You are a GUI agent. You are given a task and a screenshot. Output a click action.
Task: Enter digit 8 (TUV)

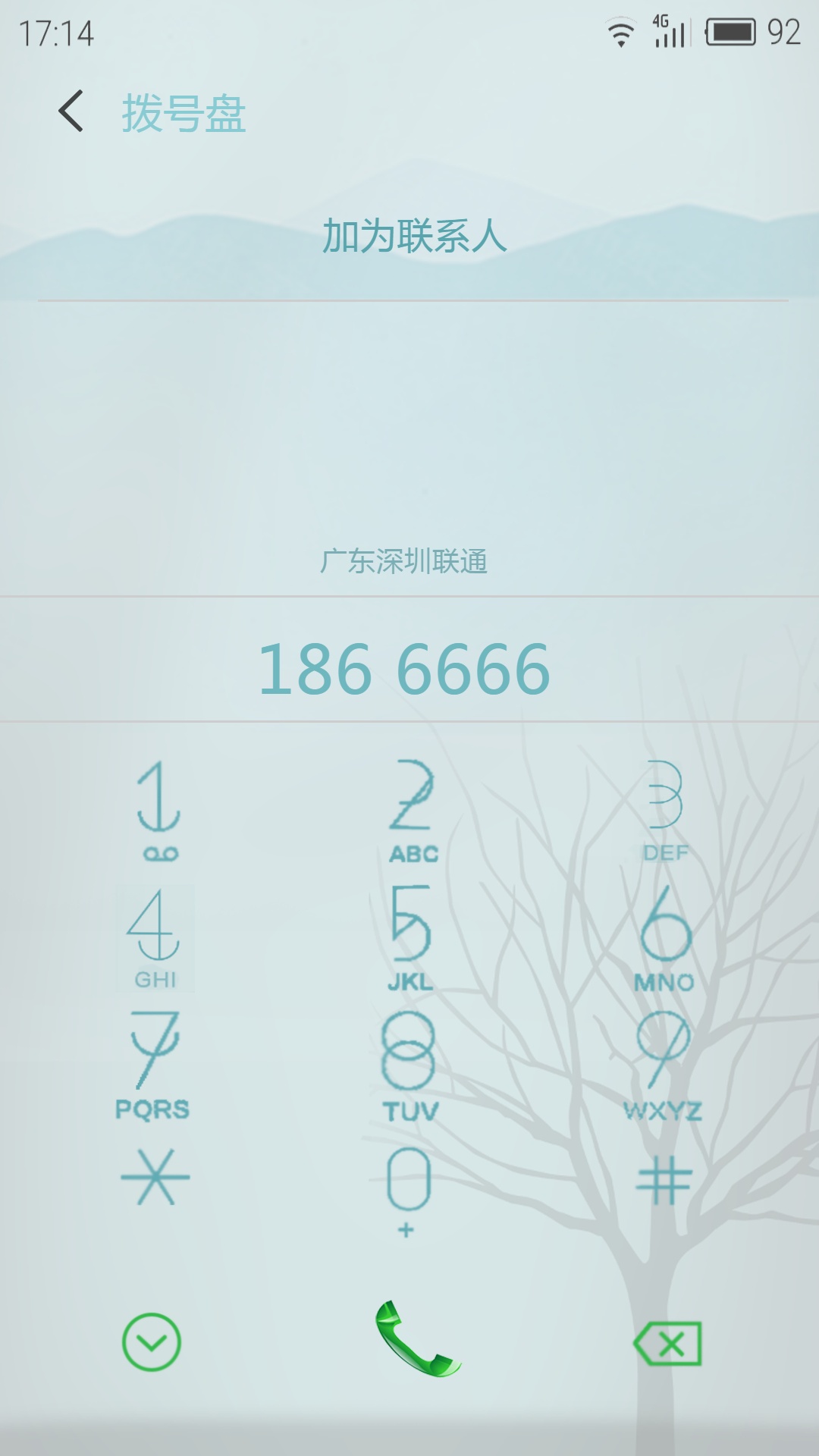point(409,1065)
